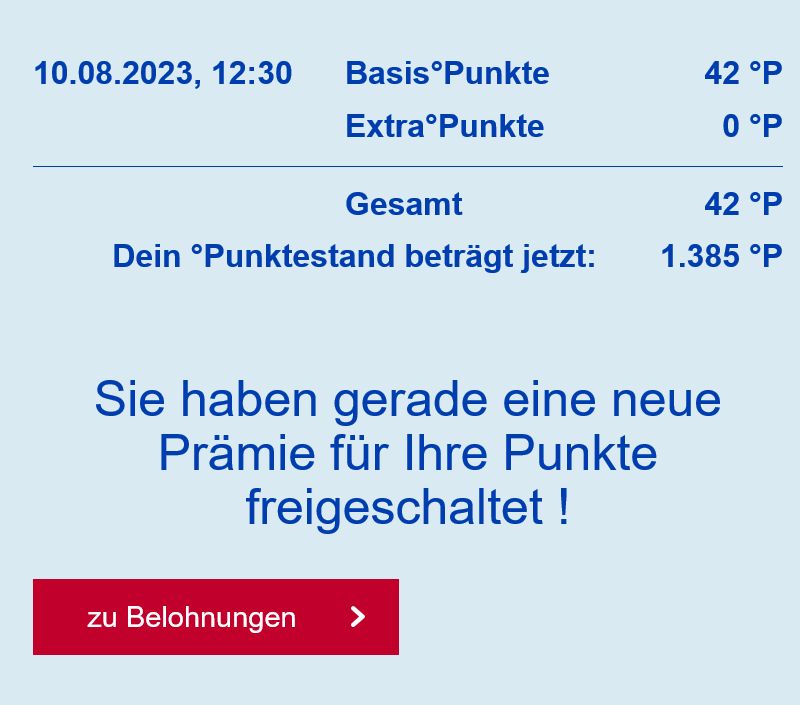Open the 'zu Belohnungen' rewards button
The height and width of the screenshot is (705, 800).
click(x=216, y=617)
